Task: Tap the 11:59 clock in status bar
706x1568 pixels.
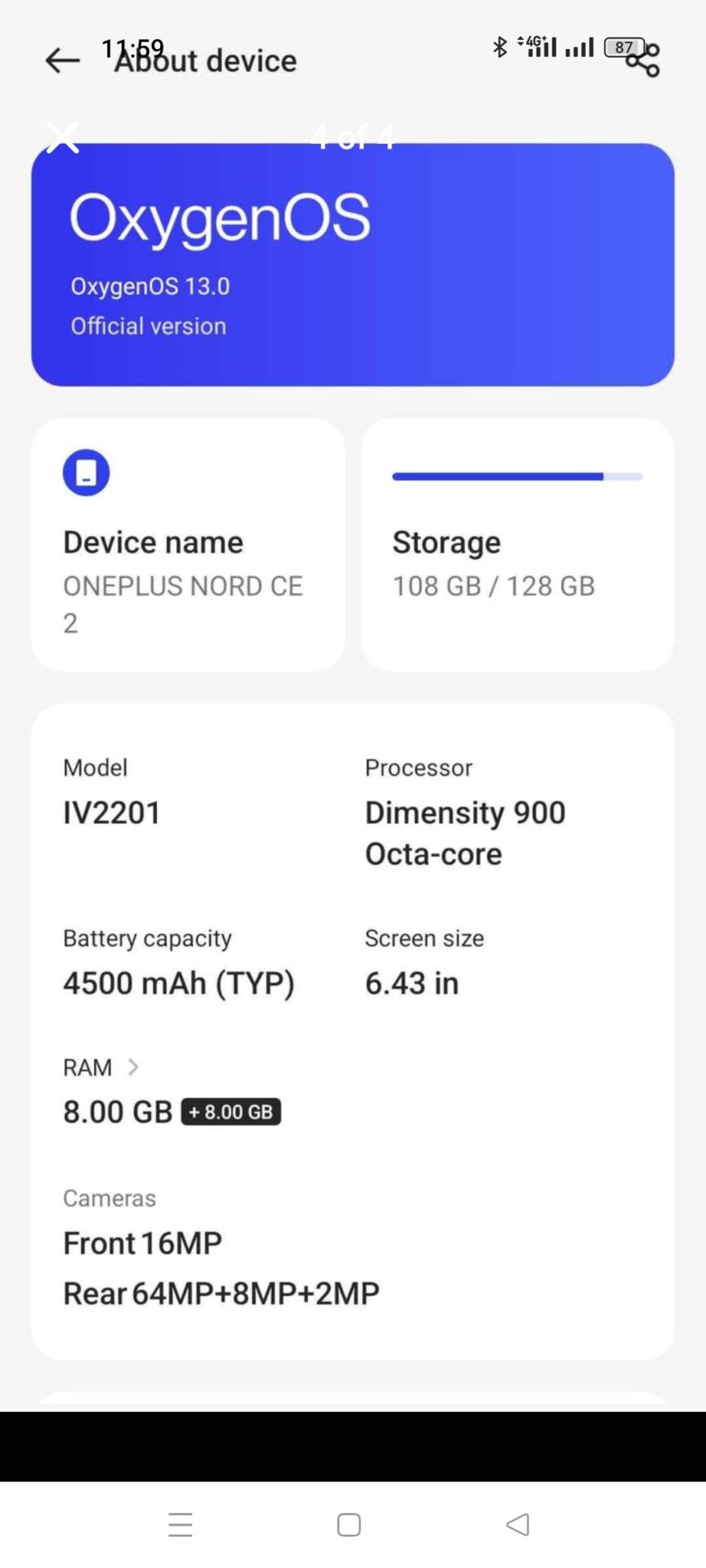Action: pos(131,49)
